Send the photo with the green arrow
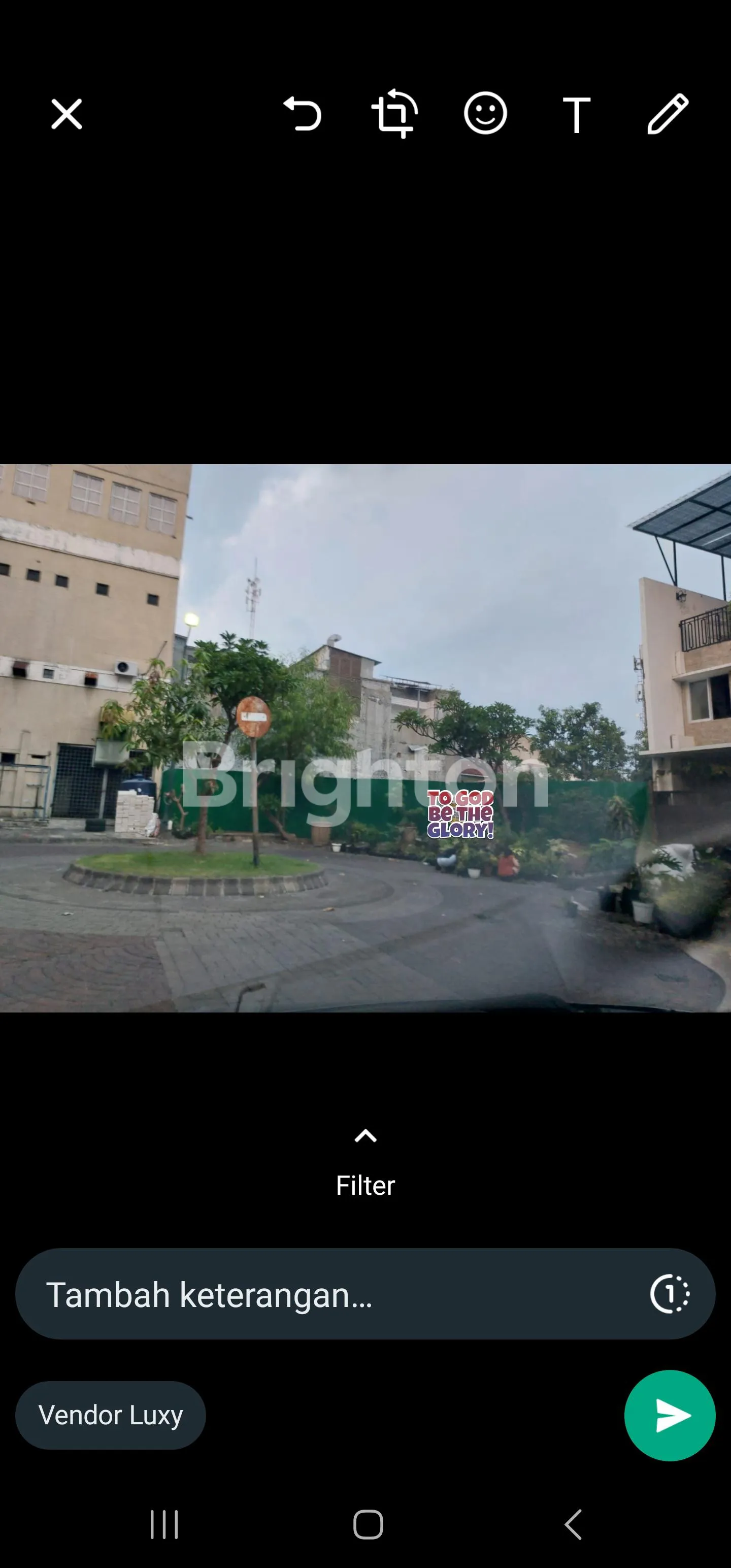 (x=670, y=1415)
